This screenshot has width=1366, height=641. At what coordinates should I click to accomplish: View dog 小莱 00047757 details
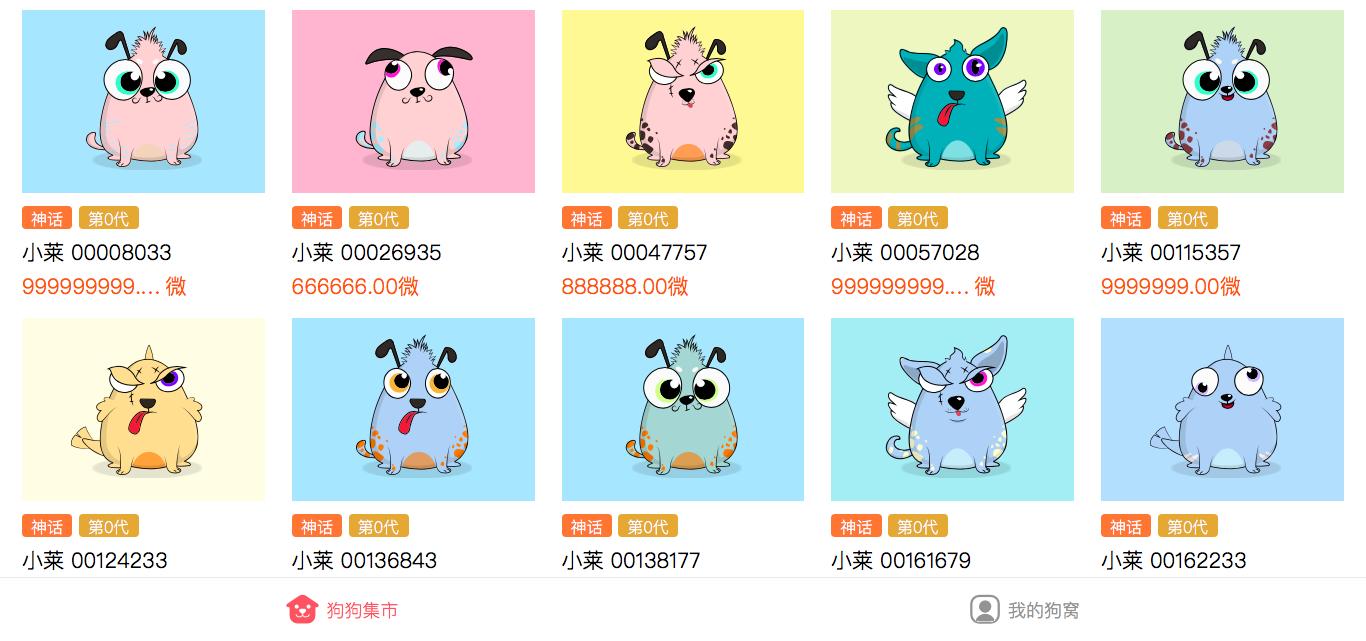(683, 102)
